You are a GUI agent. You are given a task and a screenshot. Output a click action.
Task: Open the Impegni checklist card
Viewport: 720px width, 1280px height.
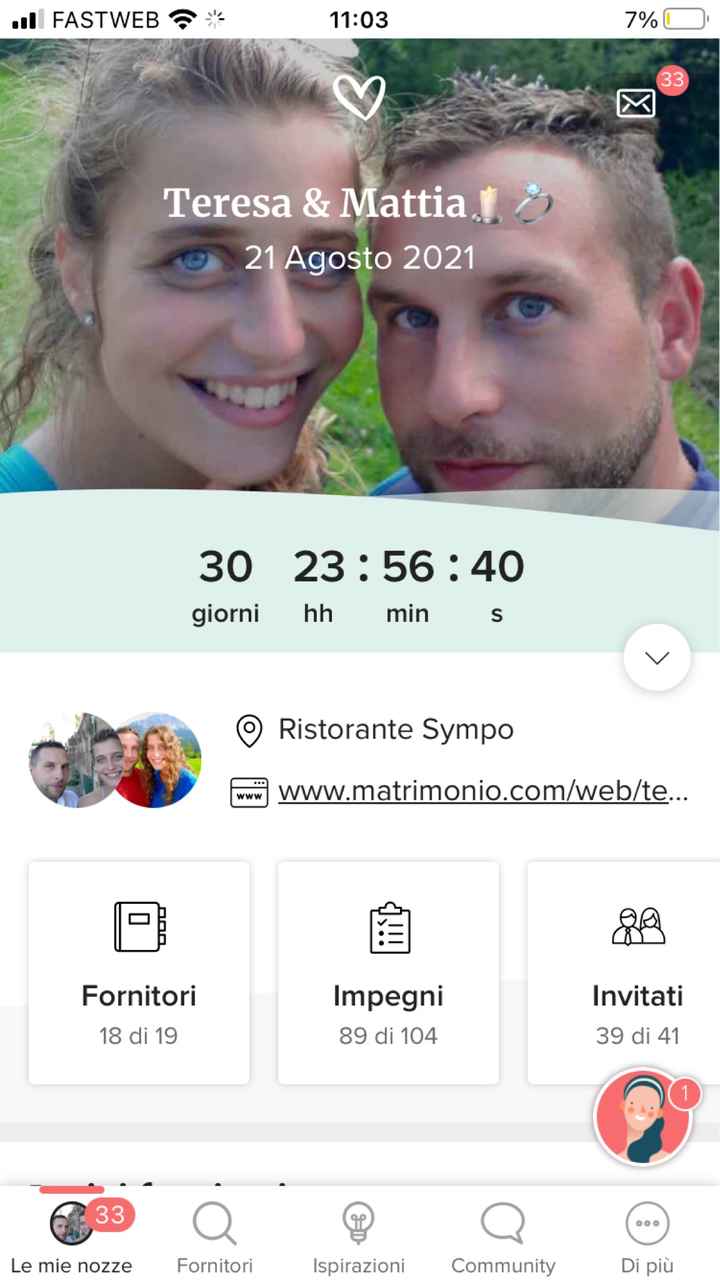388,973
